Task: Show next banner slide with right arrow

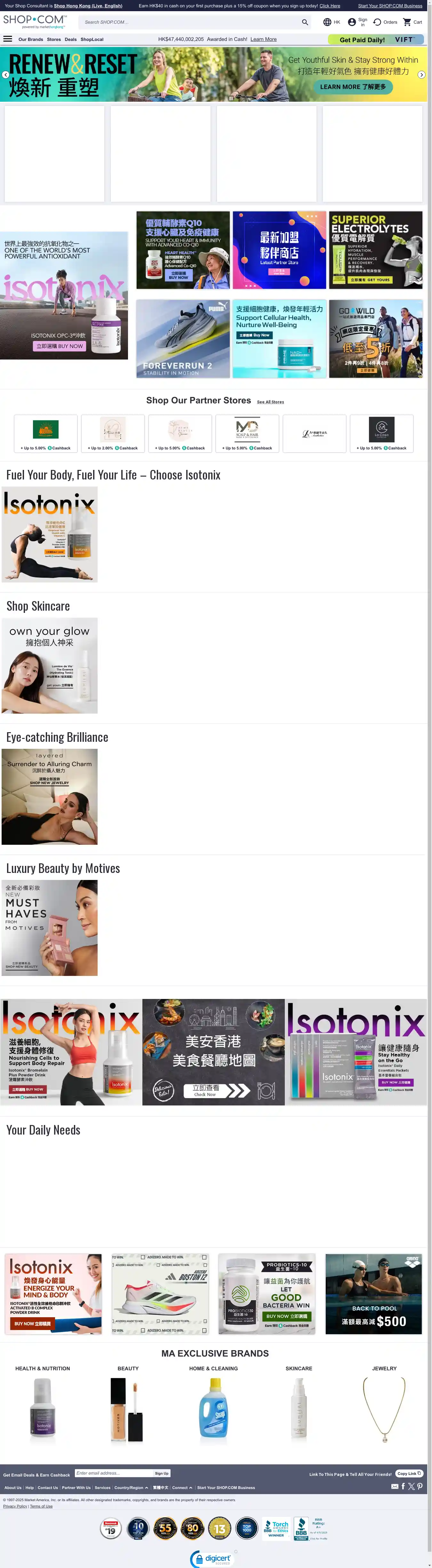Action: 421,74
